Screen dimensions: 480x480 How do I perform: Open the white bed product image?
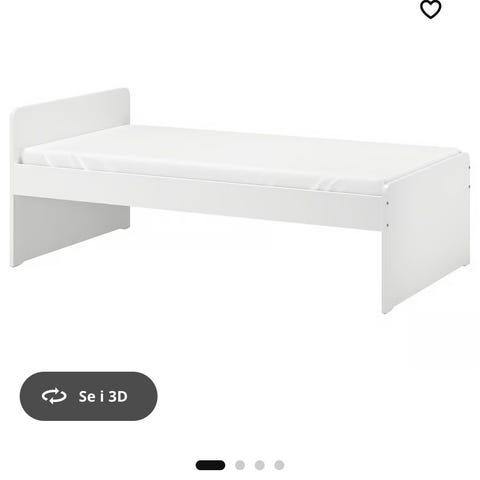pos(240,201)
